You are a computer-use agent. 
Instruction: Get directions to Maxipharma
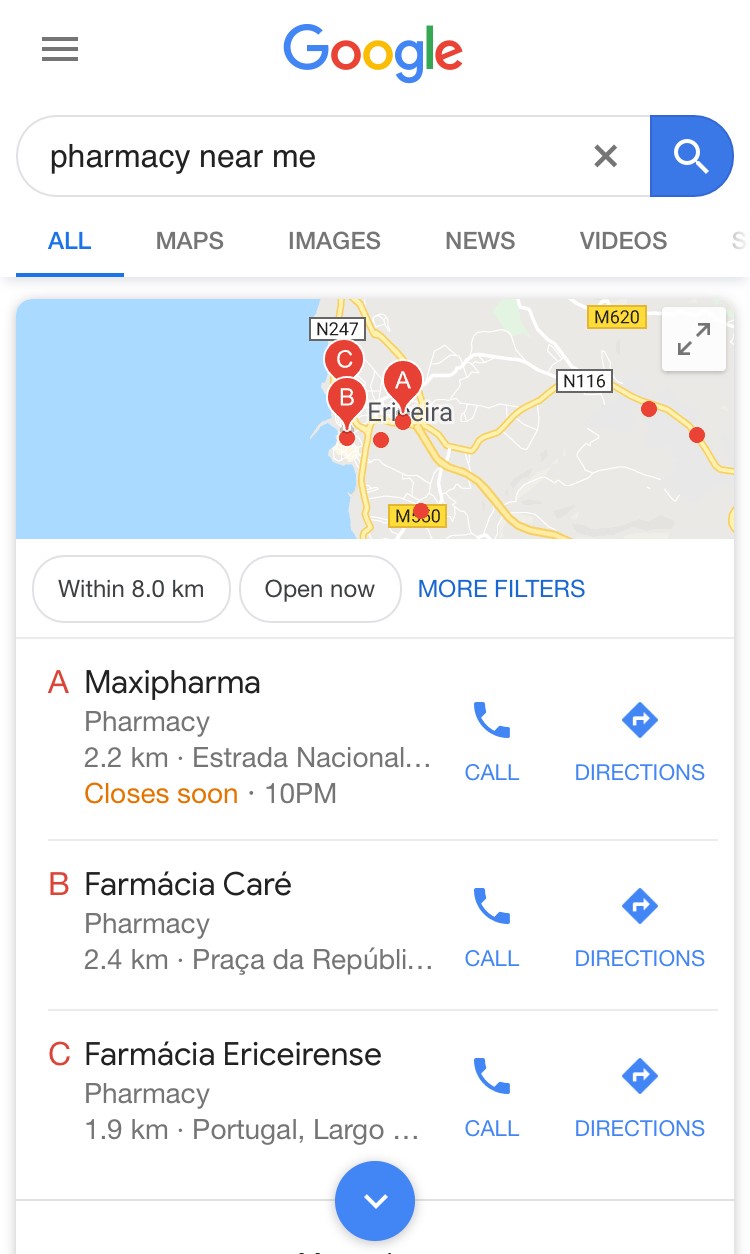pyautogui.click(x=639, y=739)
